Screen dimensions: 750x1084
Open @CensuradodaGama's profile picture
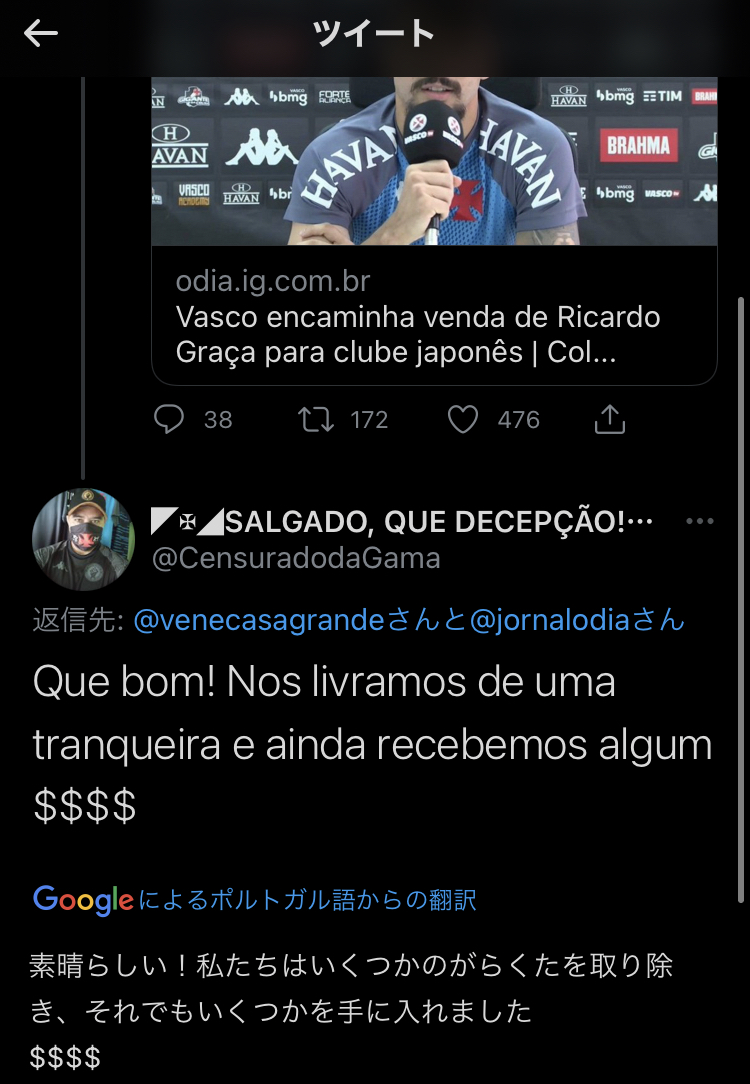(83, 539)
